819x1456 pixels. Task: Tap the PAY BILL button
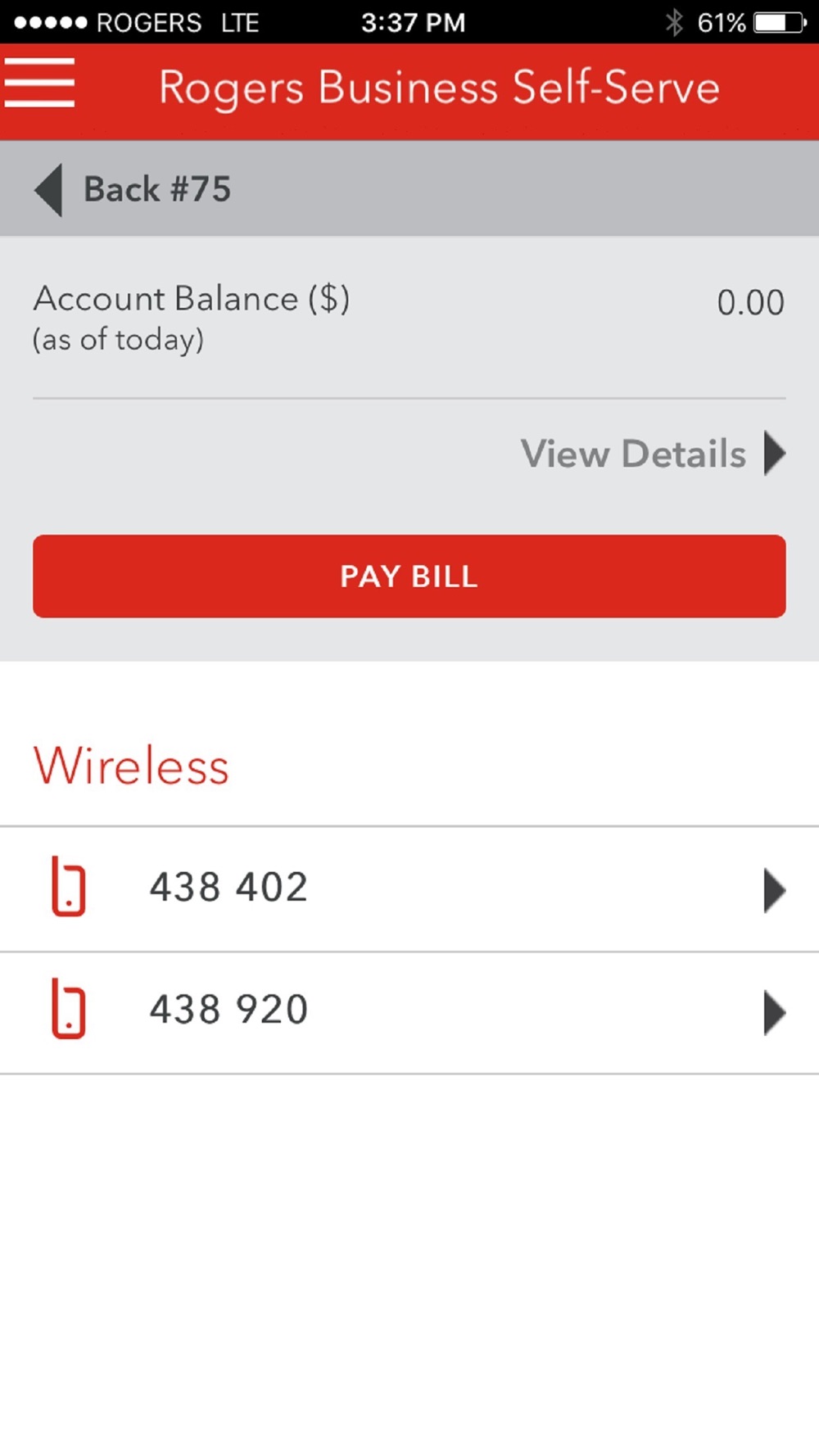point(409,577)
